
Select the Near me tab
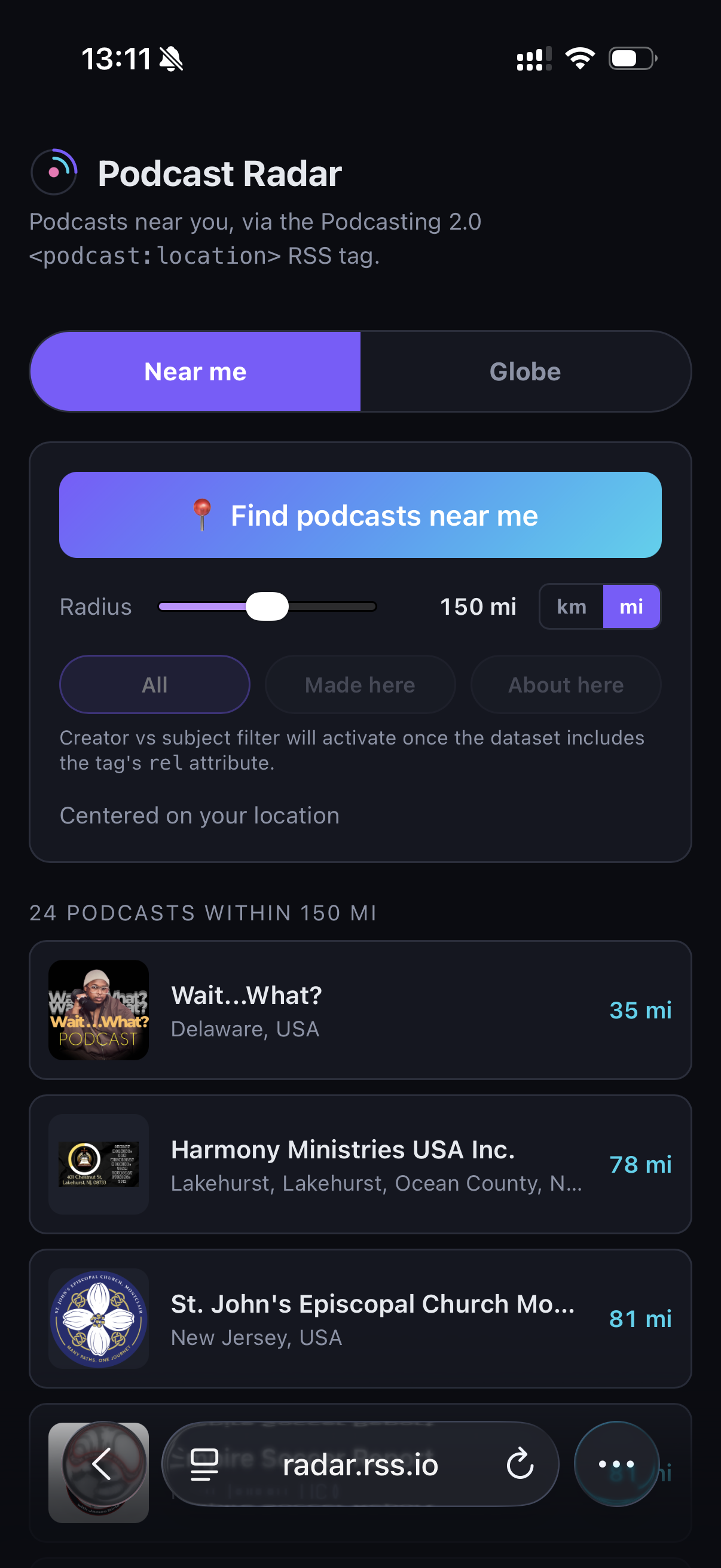(x=195, y=371)
